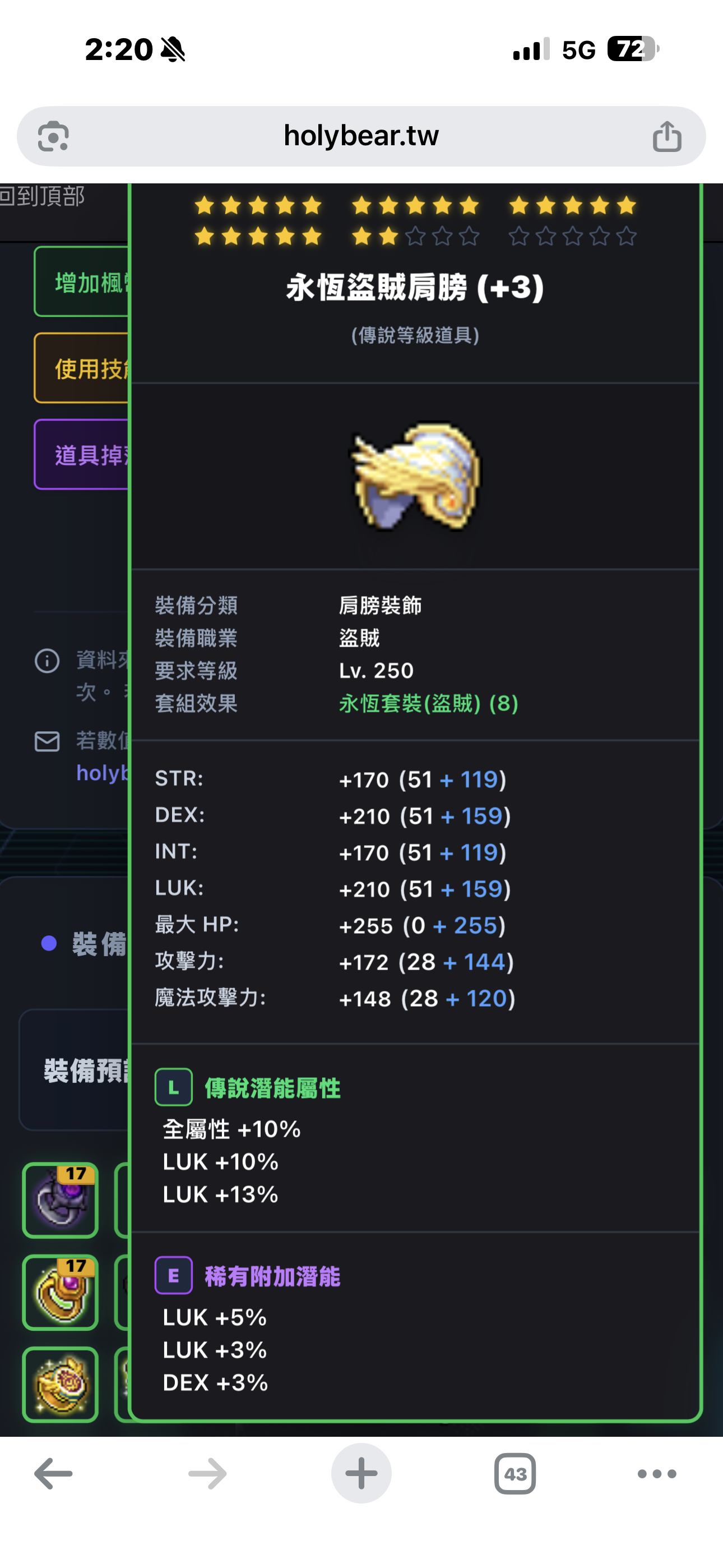Screen dimensions: 723x1568
Task: Select the purple-gem ring equipment slot
Action: tap(61, 1200)
